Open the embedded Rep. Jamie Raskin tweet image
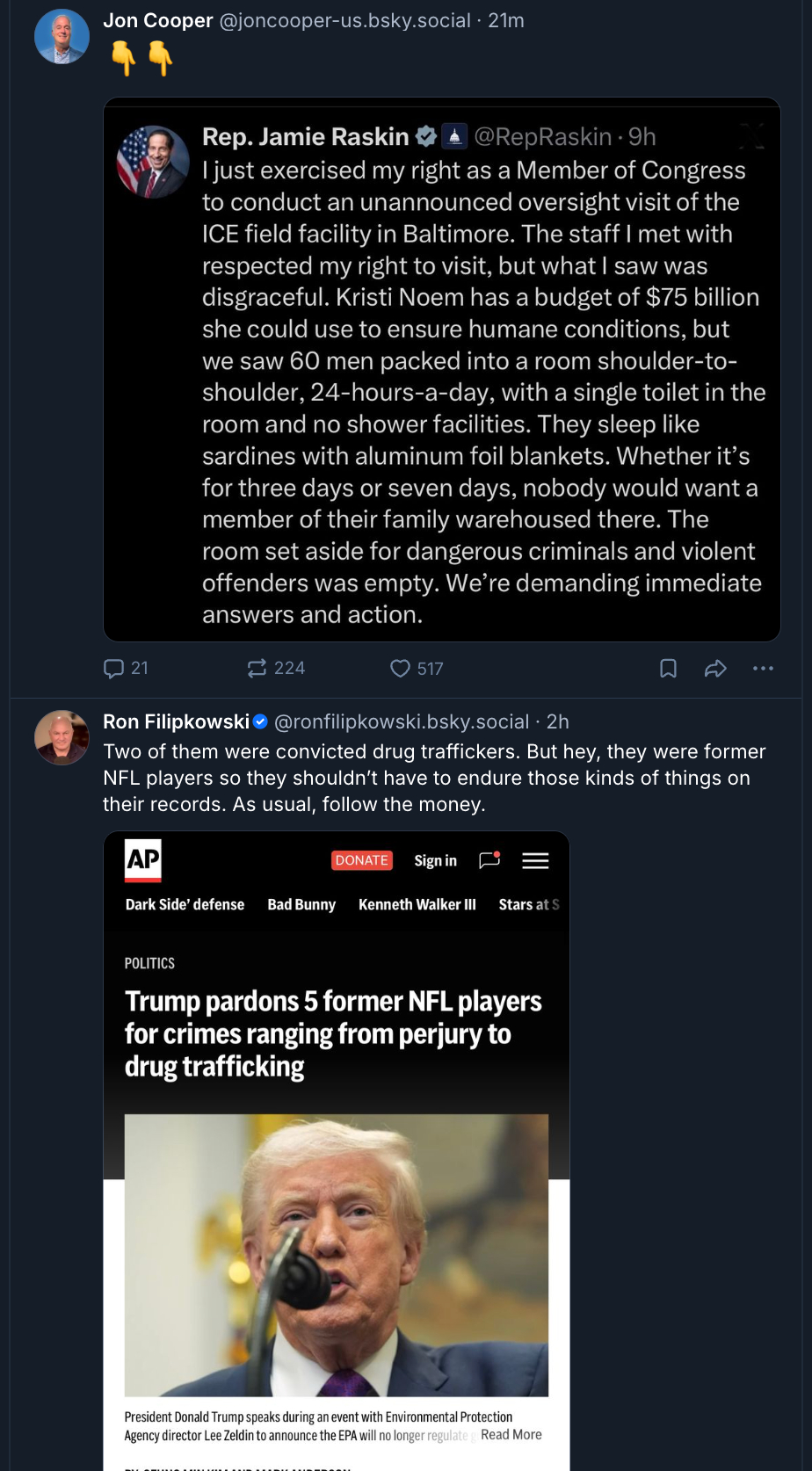 point(441,369)
